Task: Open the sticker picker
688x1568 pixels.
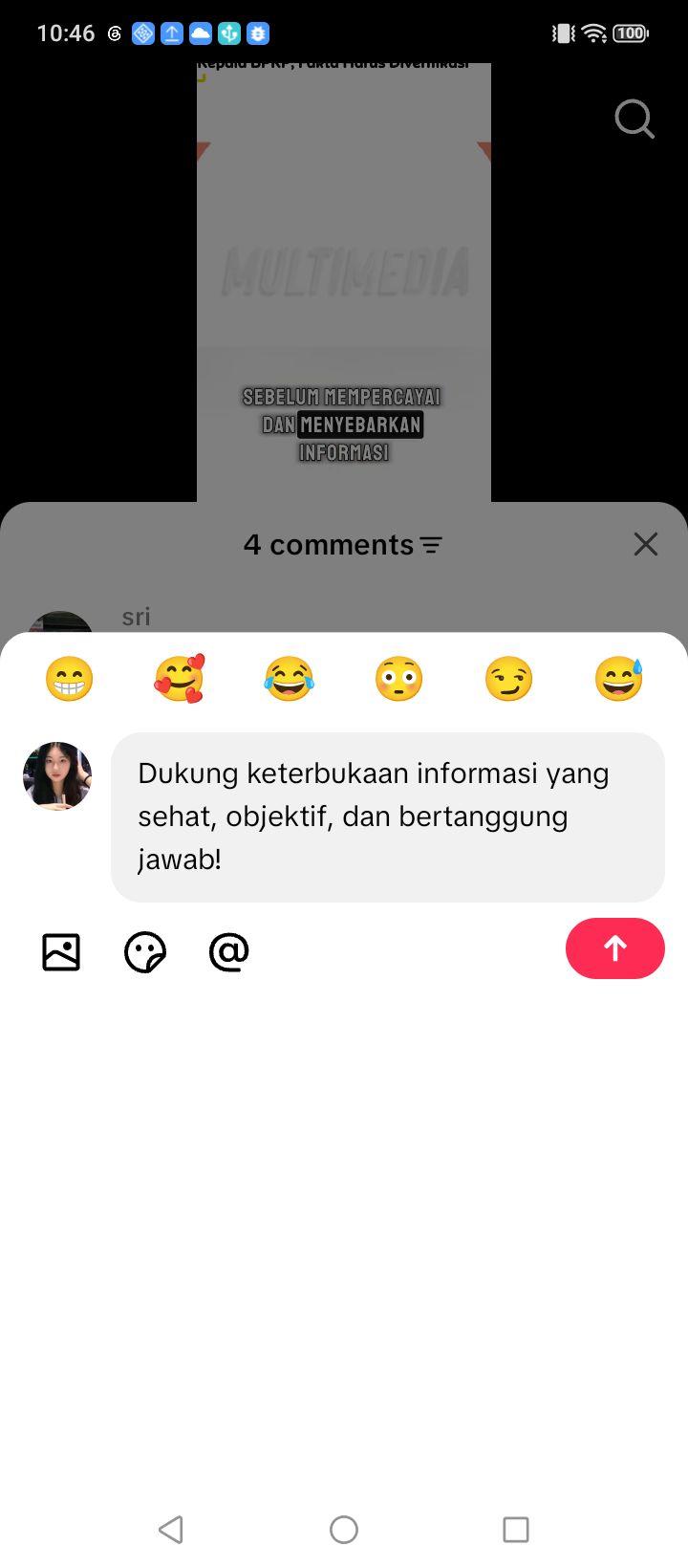Action: point(145,952)
